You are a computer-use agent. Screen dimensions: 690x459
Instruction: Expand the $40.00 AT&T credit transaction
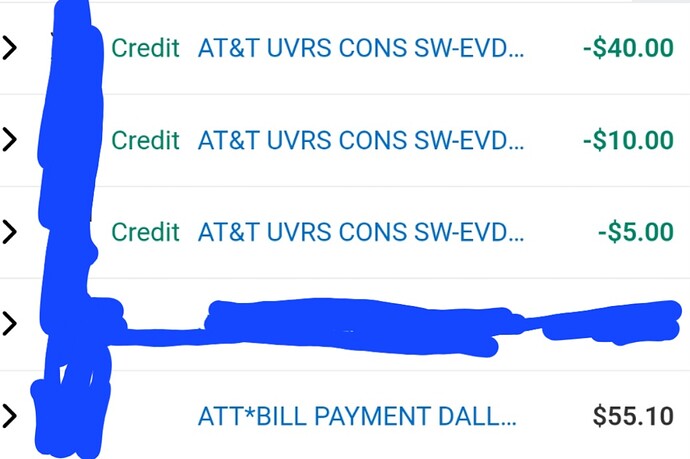tap(10, 47)
